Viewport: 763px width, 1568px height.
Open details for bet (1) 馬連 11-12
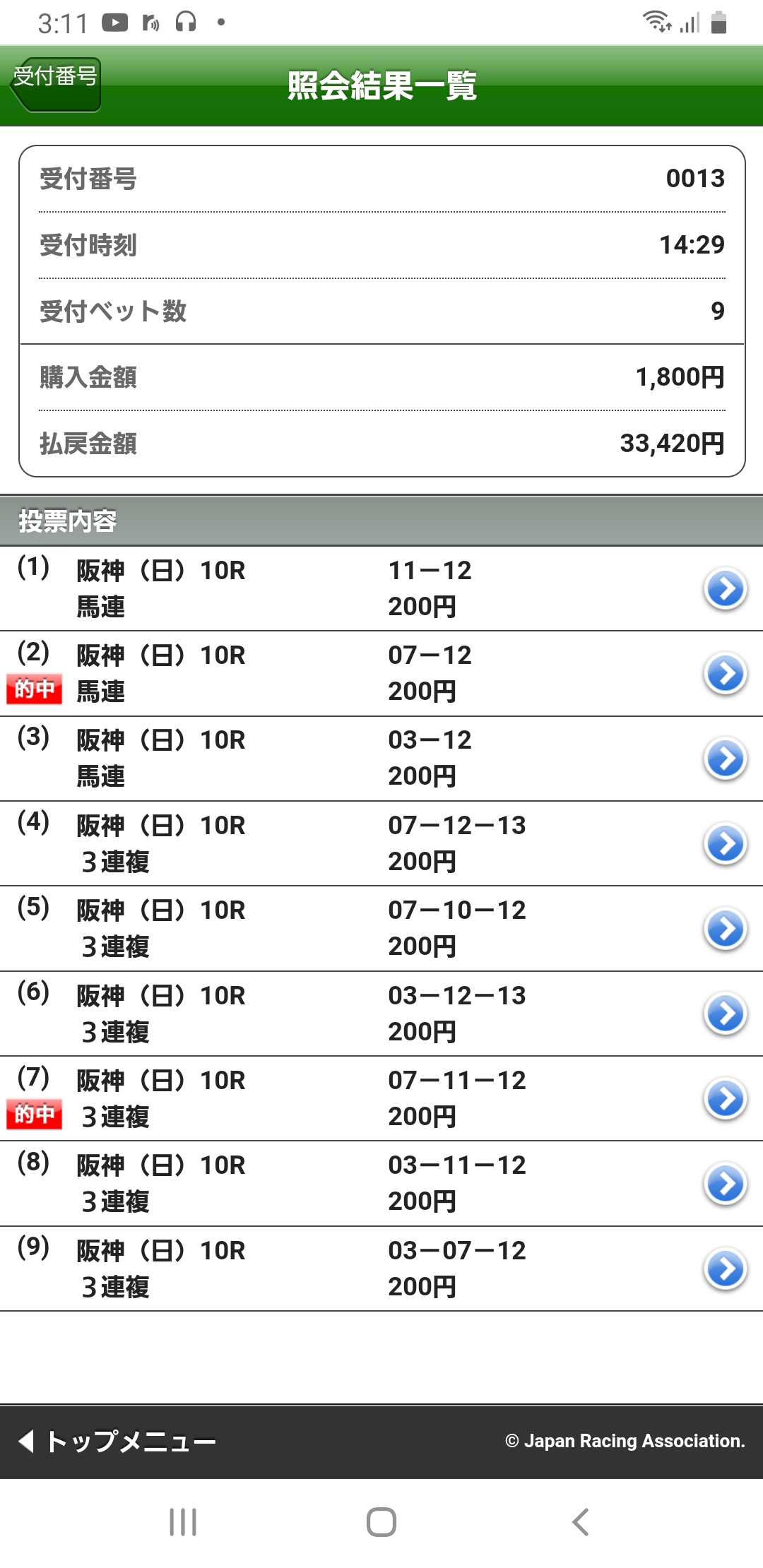725,589
